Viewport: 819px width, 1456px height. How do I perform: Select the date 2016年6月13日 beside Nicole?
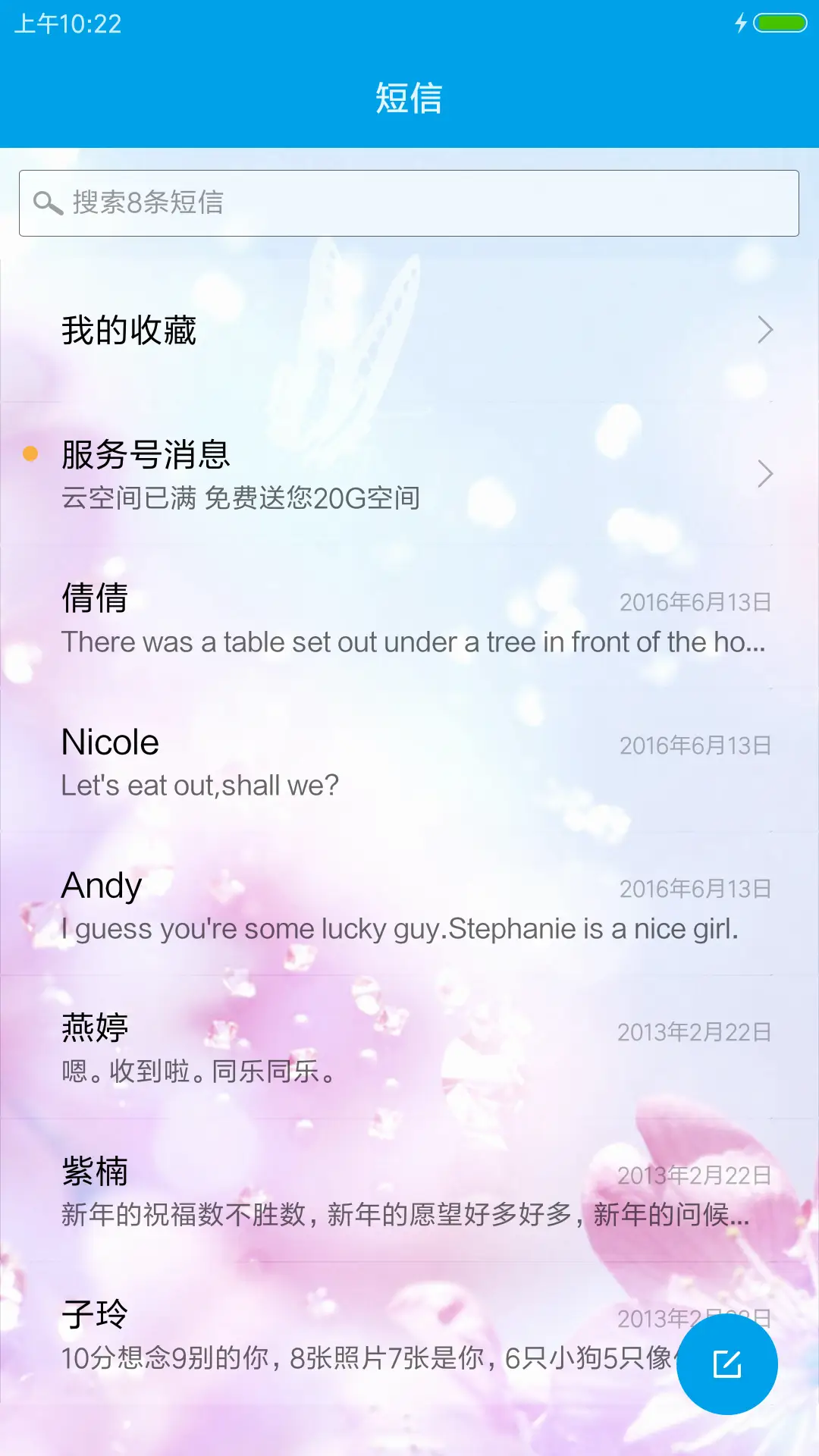pyautogui.click(x=695, y=745)
